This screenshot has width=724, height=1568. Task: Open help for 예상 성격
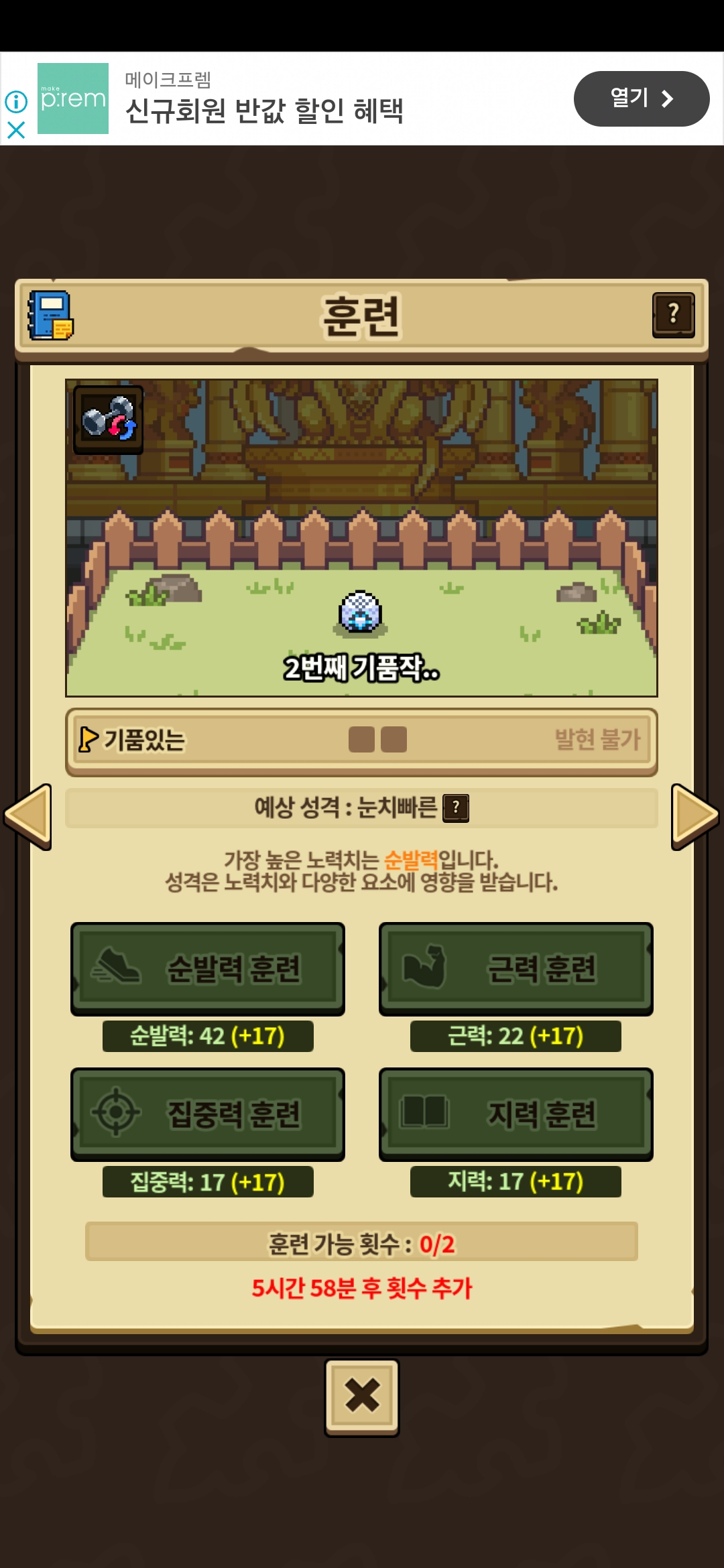[456, 807]
